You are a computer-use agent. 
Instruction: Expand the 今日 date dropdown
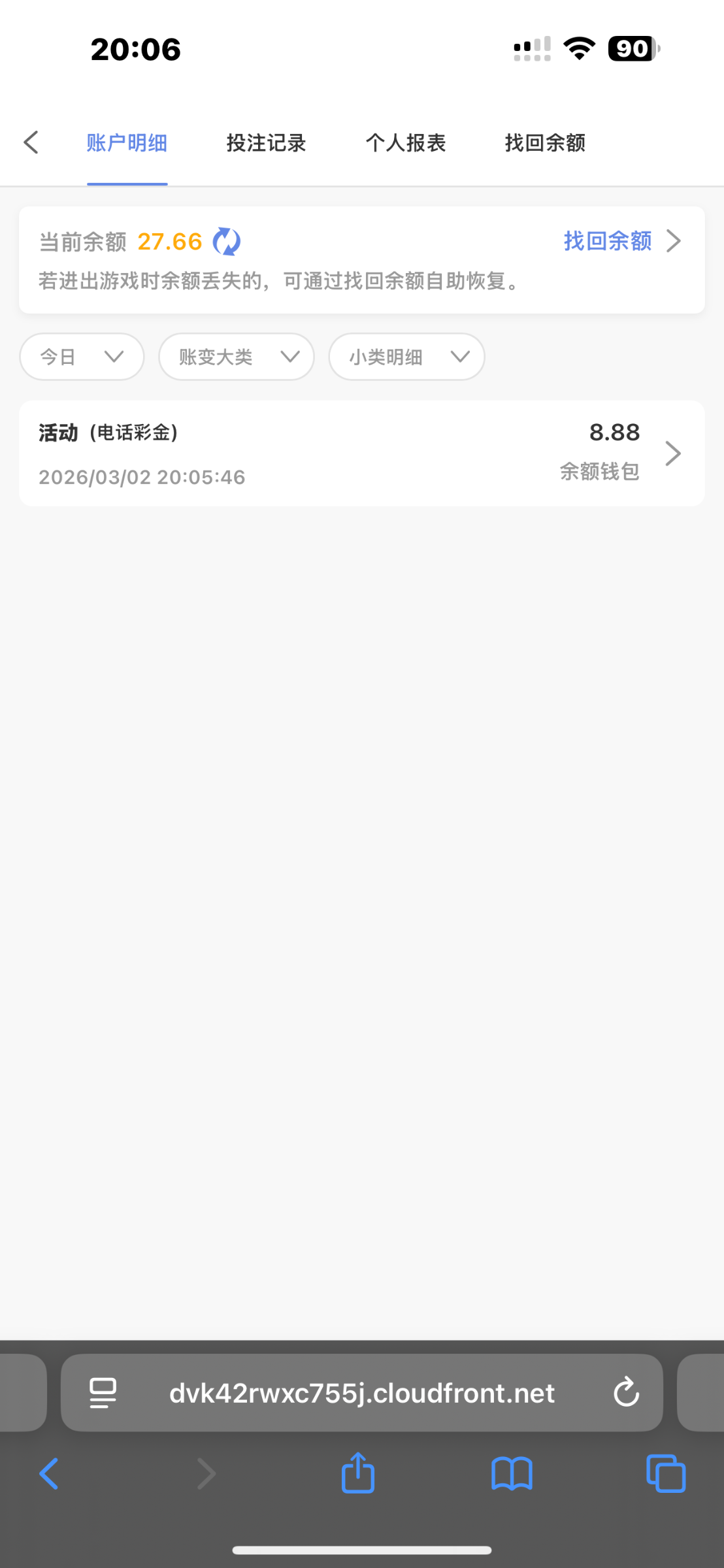[x=82, y=357]
